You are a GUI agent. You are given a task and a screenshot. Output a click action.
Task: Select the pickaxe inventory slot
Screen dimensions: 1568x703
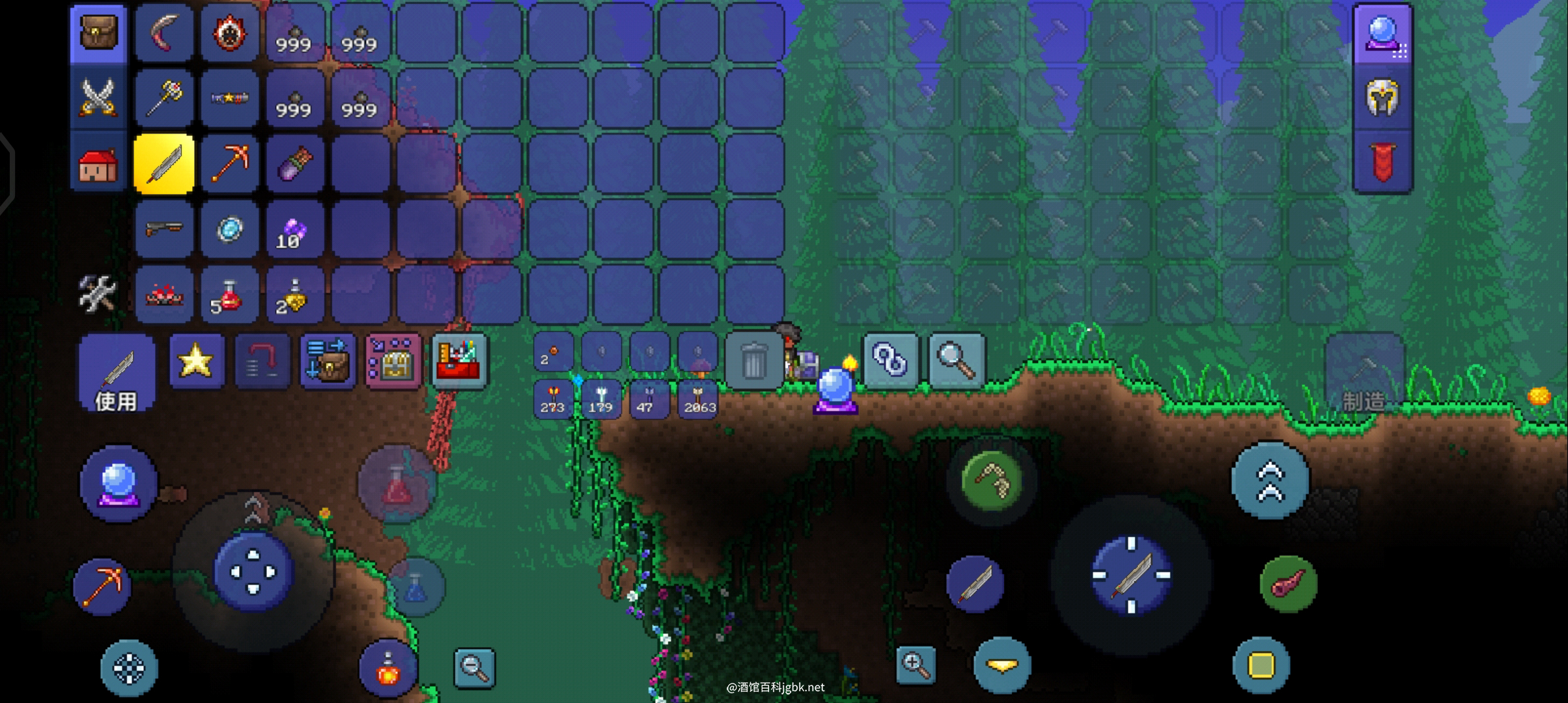point(229,163)
